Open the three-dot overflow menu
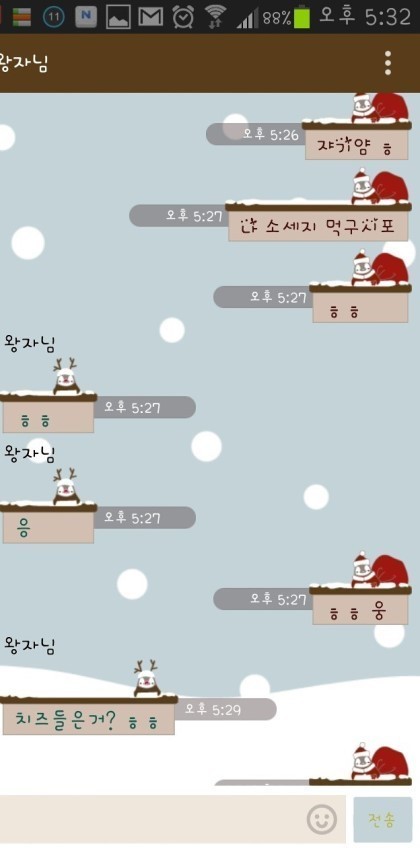This screenshot has width=420, height=861. [x=388, y=63]
